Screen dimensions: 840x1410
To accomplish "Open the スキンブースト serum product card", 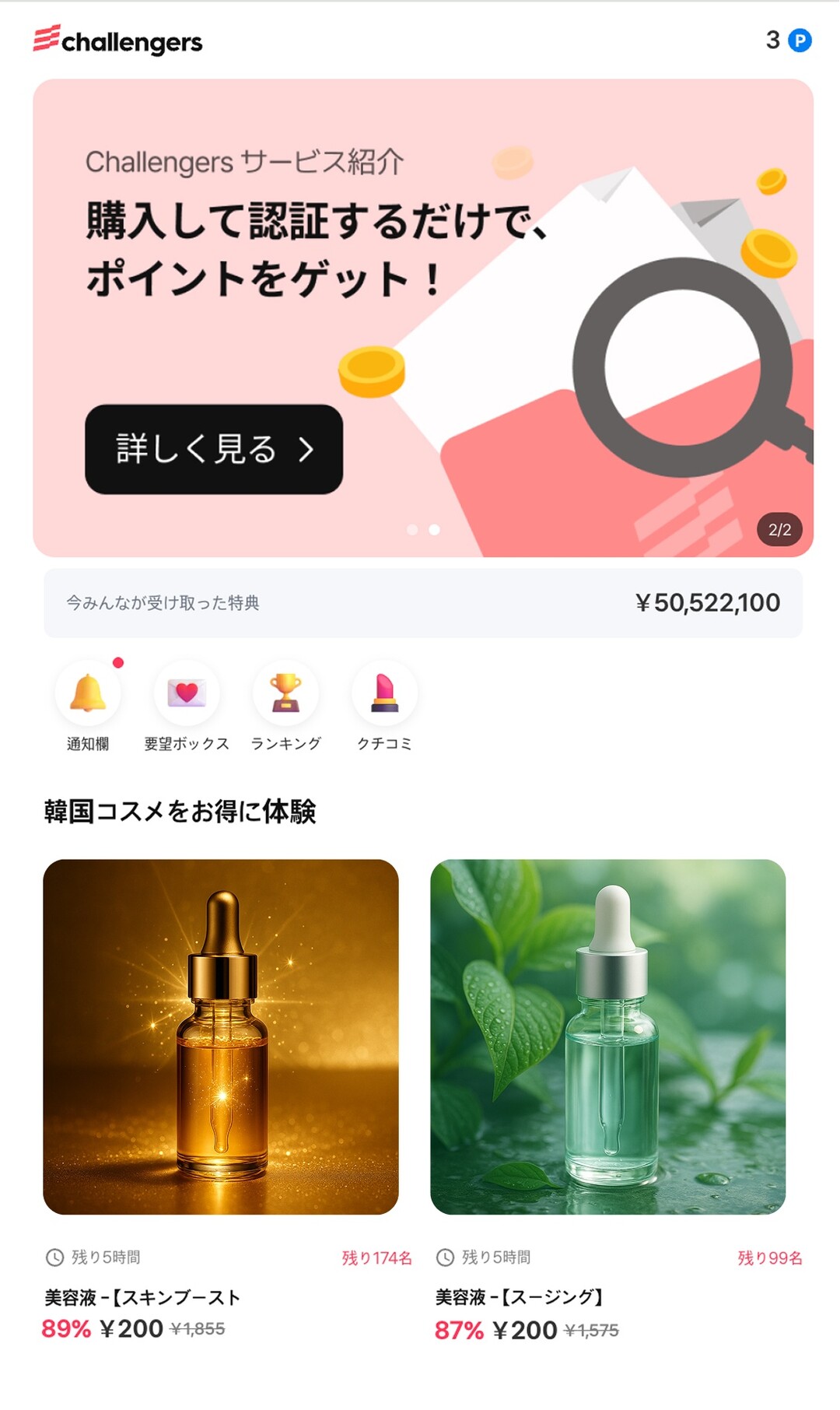I will pos(221,1036).
